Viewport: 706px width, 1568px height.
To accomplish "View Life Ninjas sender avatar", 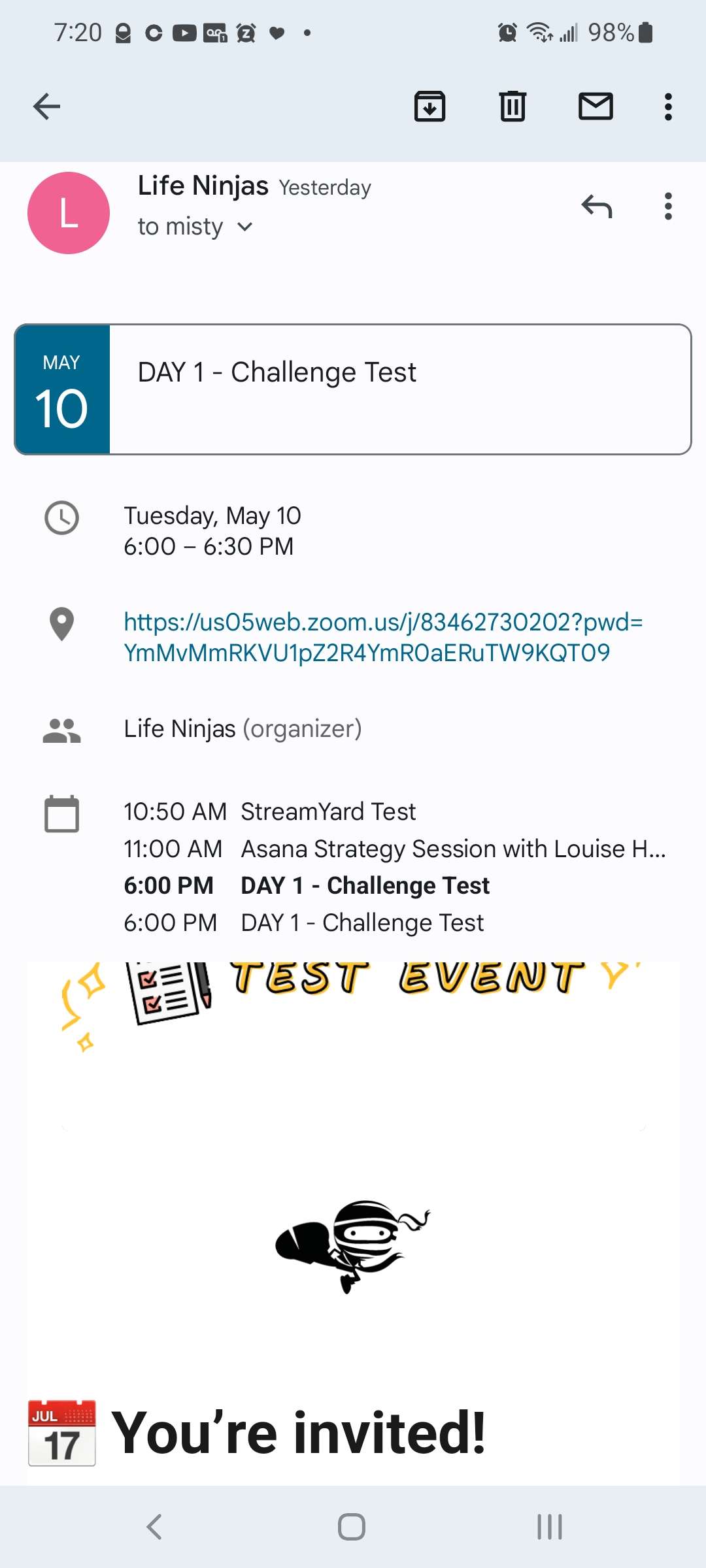I will (x=69, y=213).
